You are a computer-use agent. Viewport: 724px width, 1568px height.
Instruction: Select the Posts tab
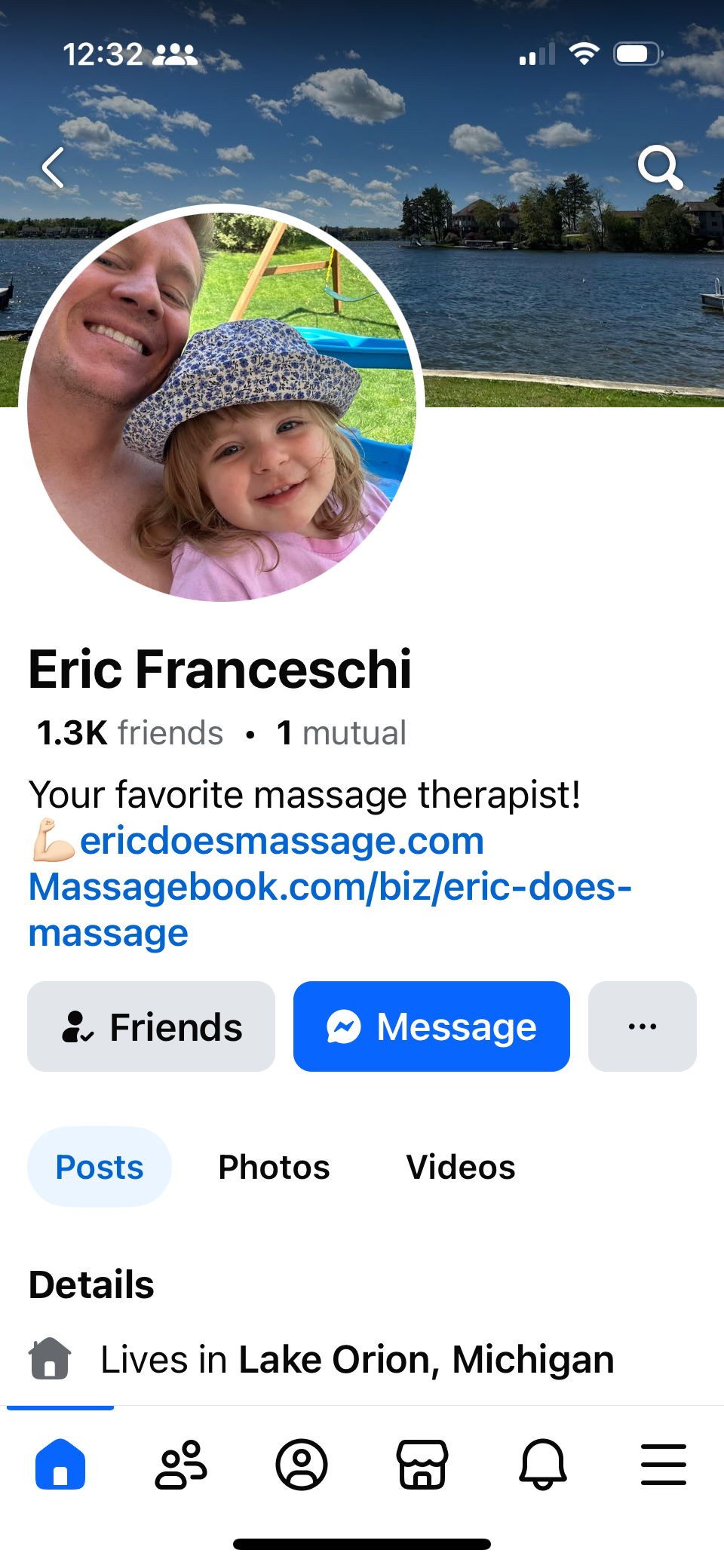point(100,1167)
